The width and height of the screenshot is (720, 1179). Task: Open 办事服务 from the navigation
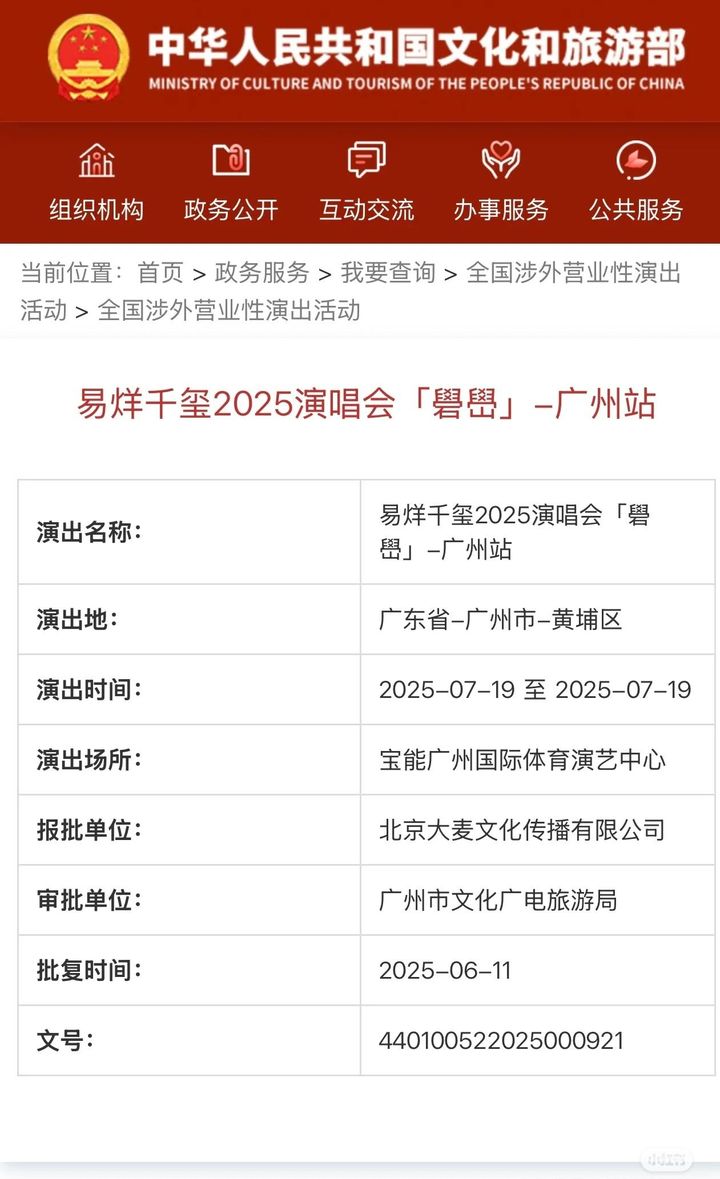501,182
